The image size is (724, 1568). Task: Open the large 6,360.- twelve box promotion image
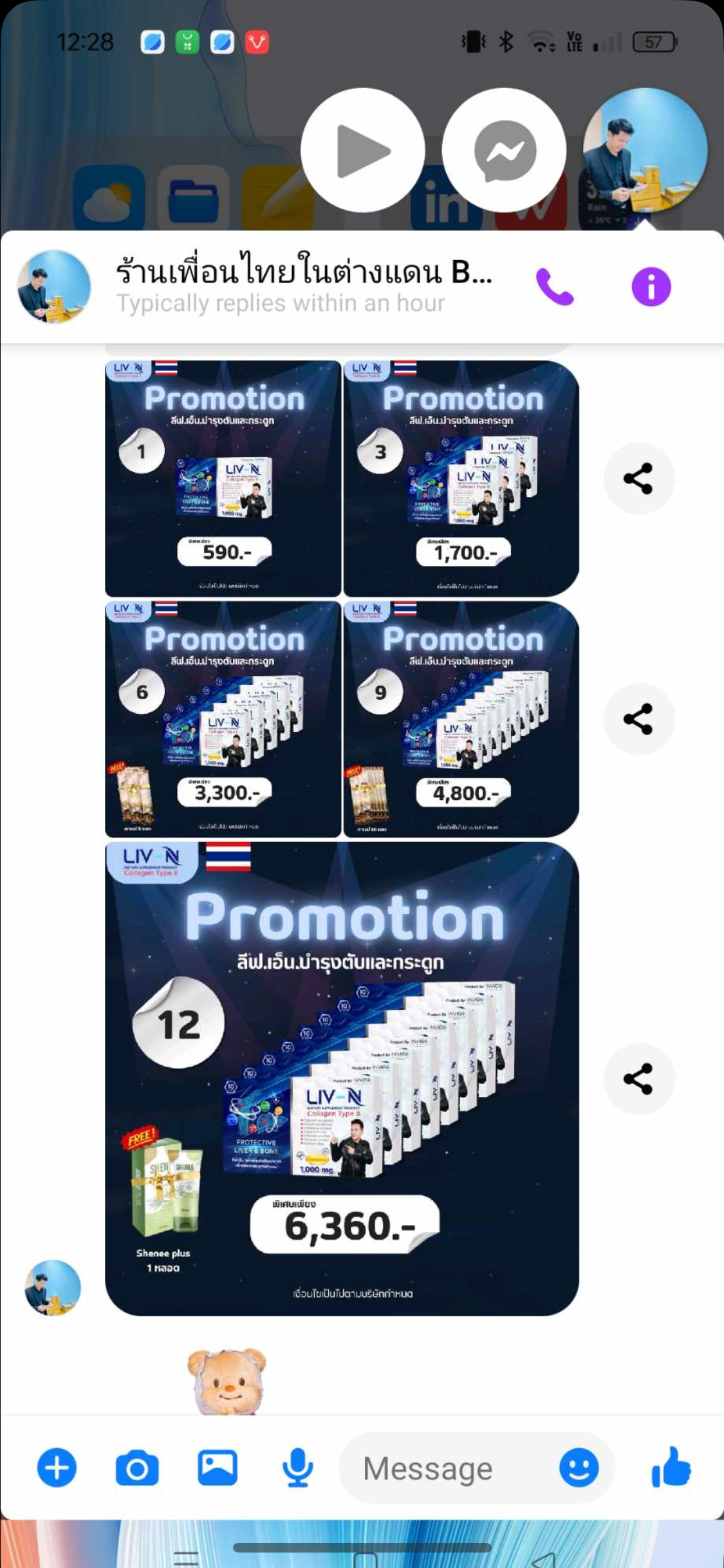tap(342, 1078)
